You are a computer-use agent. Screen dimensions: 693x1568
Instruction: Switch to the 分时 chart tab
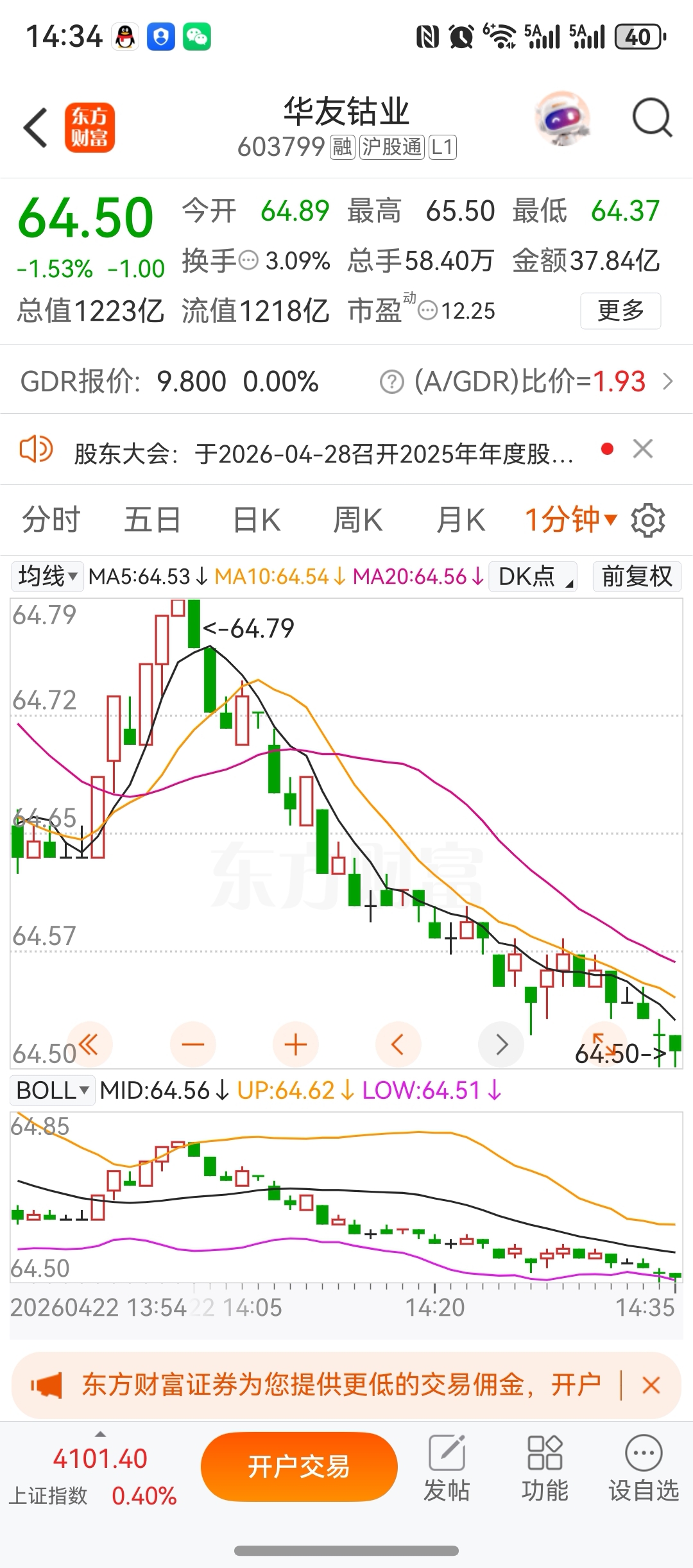[51, 520]
